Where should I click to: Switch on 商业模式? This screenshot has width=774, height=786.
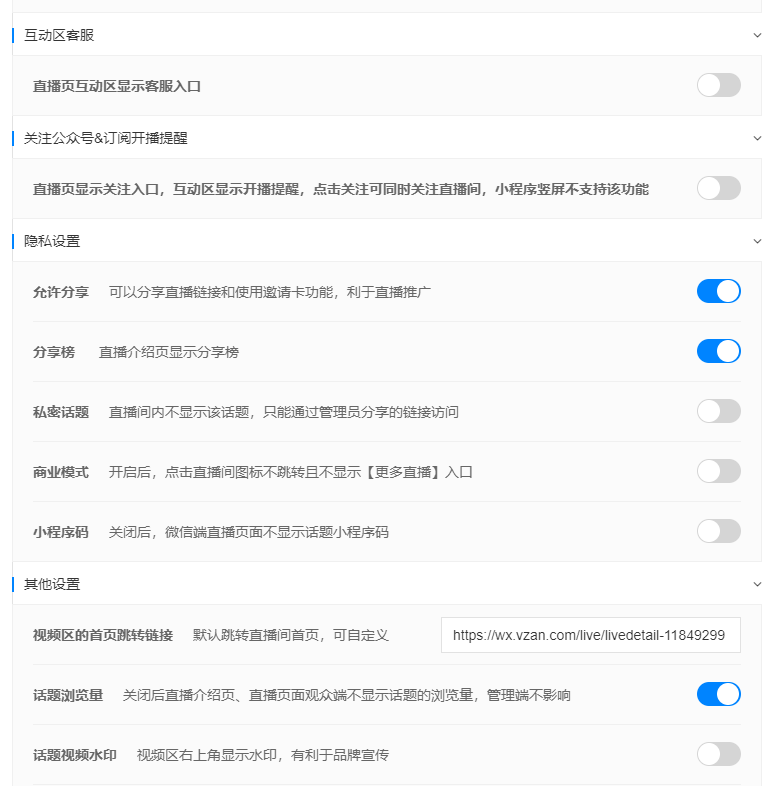click(718, 471)
